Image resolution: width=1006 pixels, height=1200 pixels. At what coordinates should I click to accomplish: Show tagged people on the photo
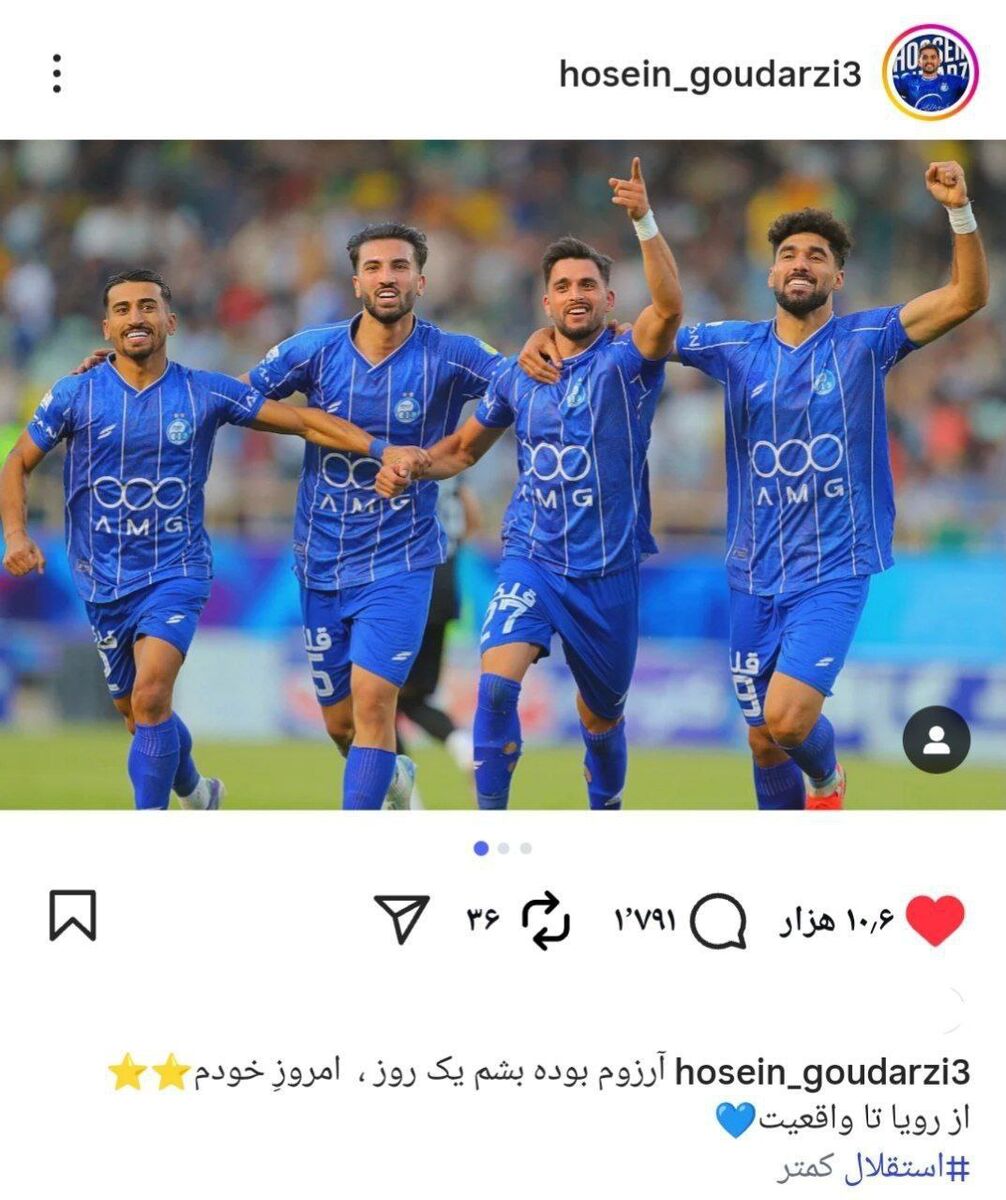pyautogui.click(x=936, y=740)
